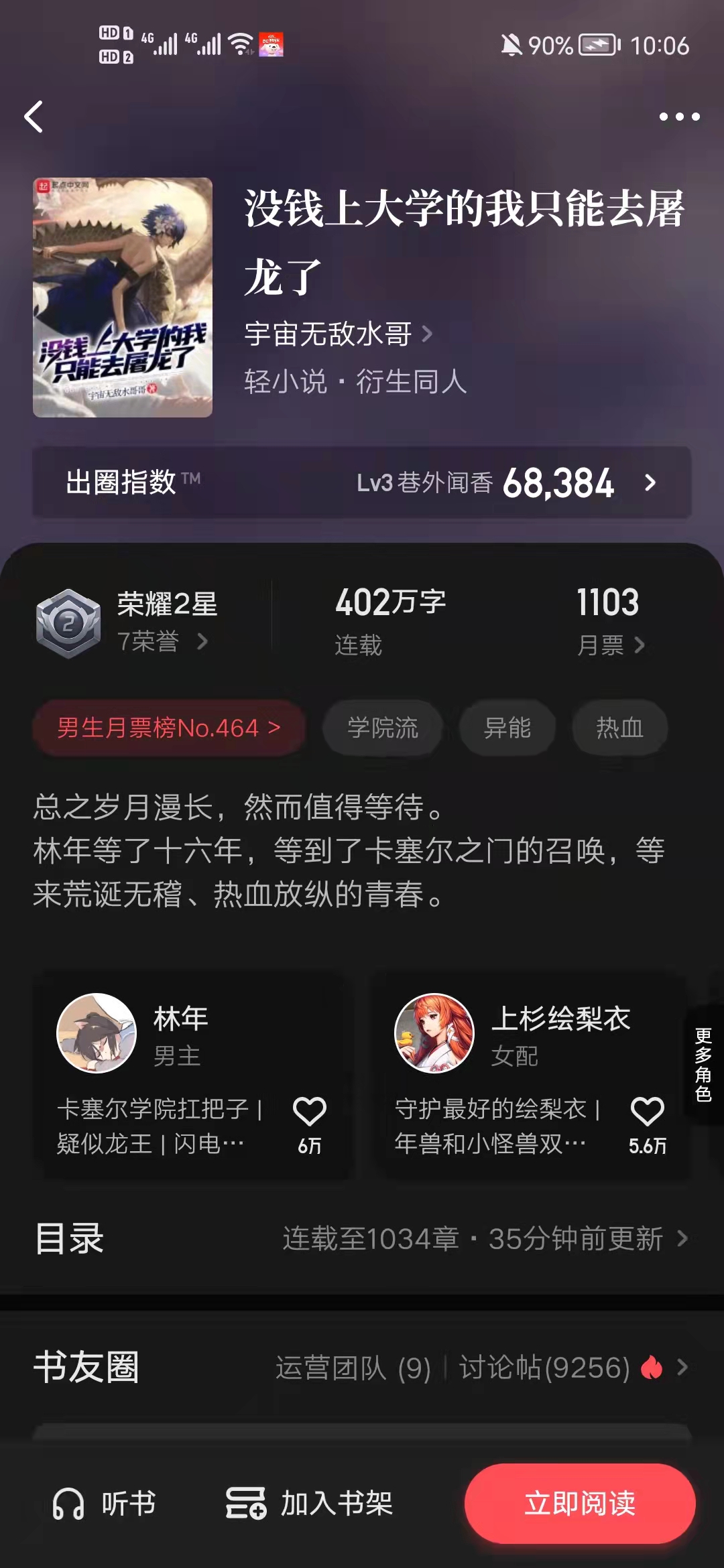This screenshot has width=724, height=1568.
Task: Like character 林年 with the heart icon
Action: (x=308, y=1110)
